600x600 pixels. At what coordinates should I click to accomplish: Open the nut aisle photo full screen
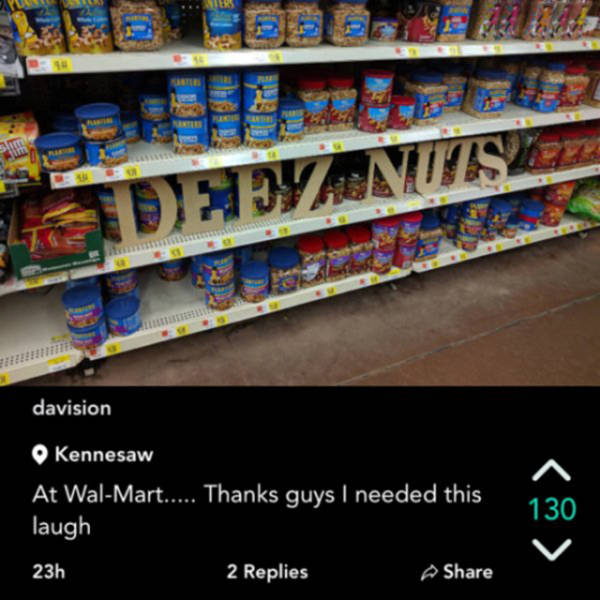click(x=300, y=192)
